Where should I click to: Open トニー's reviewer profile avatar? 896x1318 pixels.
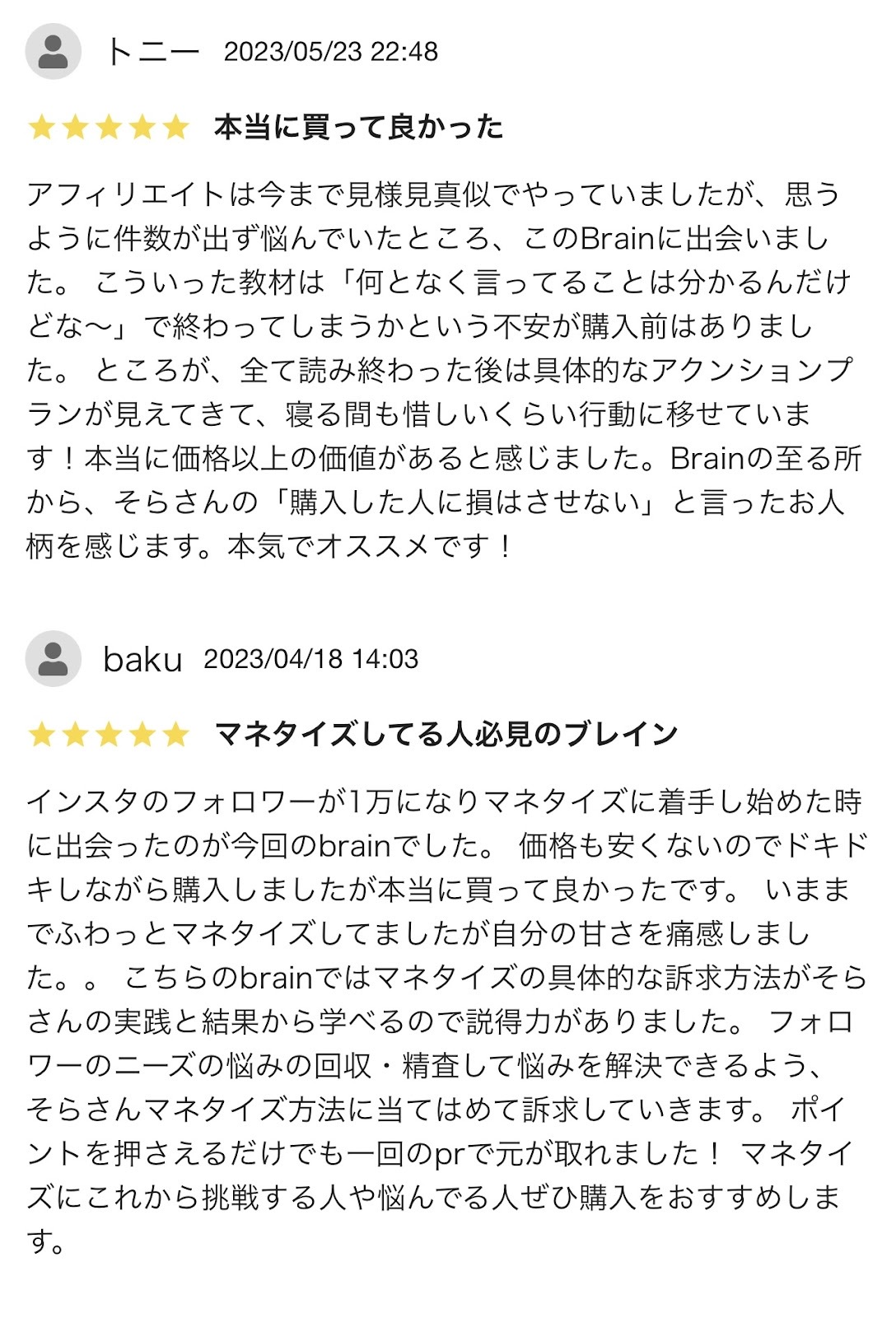[x=54, y=52]
